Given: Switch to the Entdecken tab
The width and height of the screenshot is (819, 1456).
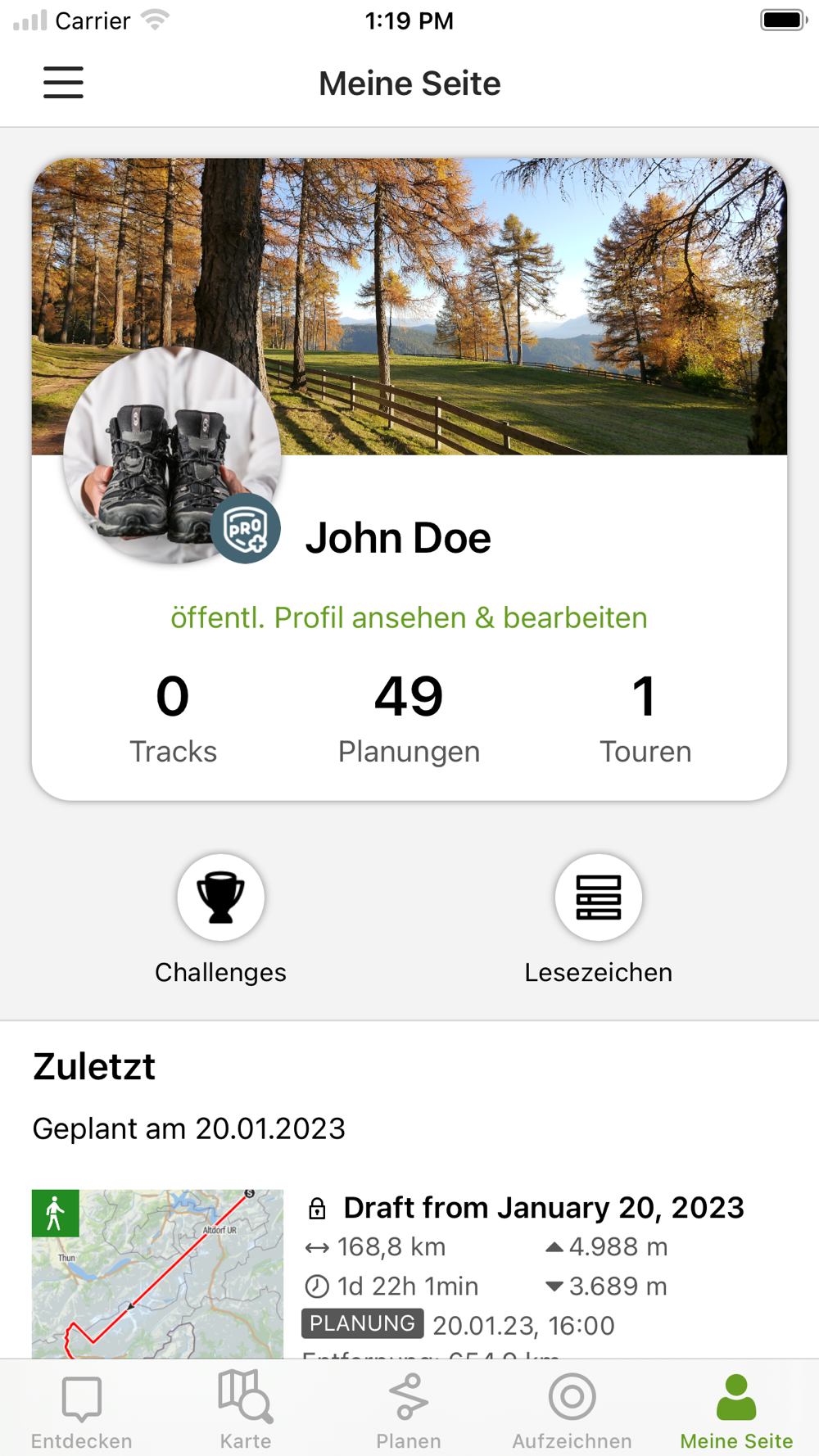Looking at the screenshot, I should 81,1410.
